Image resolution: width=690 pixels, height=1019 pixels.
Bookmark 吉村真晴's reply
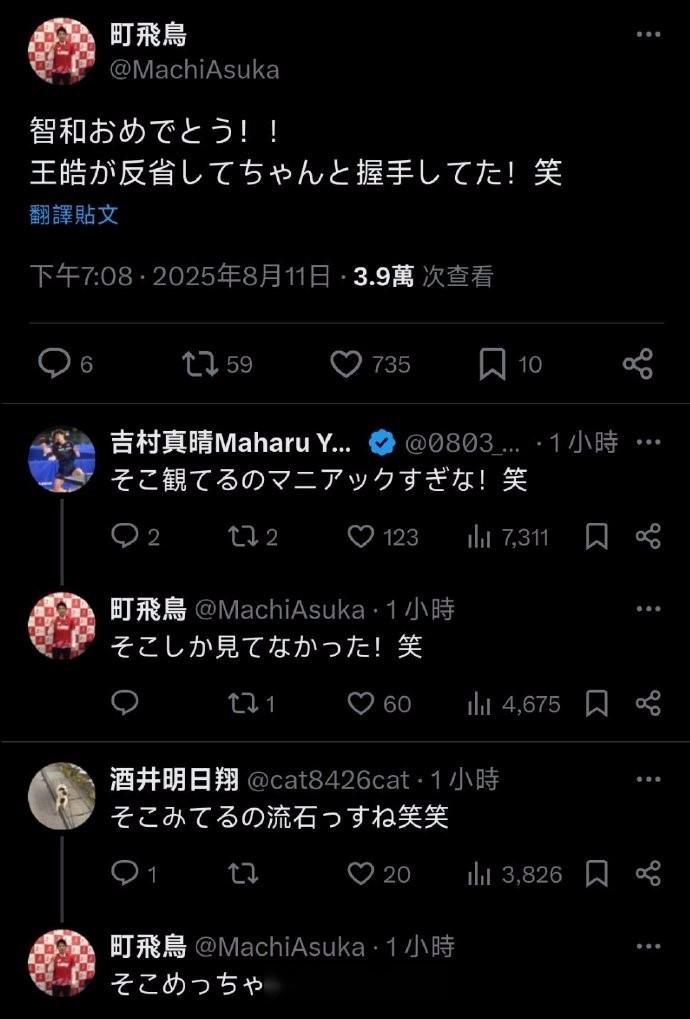pyautogui.click(x=597, y=537)
